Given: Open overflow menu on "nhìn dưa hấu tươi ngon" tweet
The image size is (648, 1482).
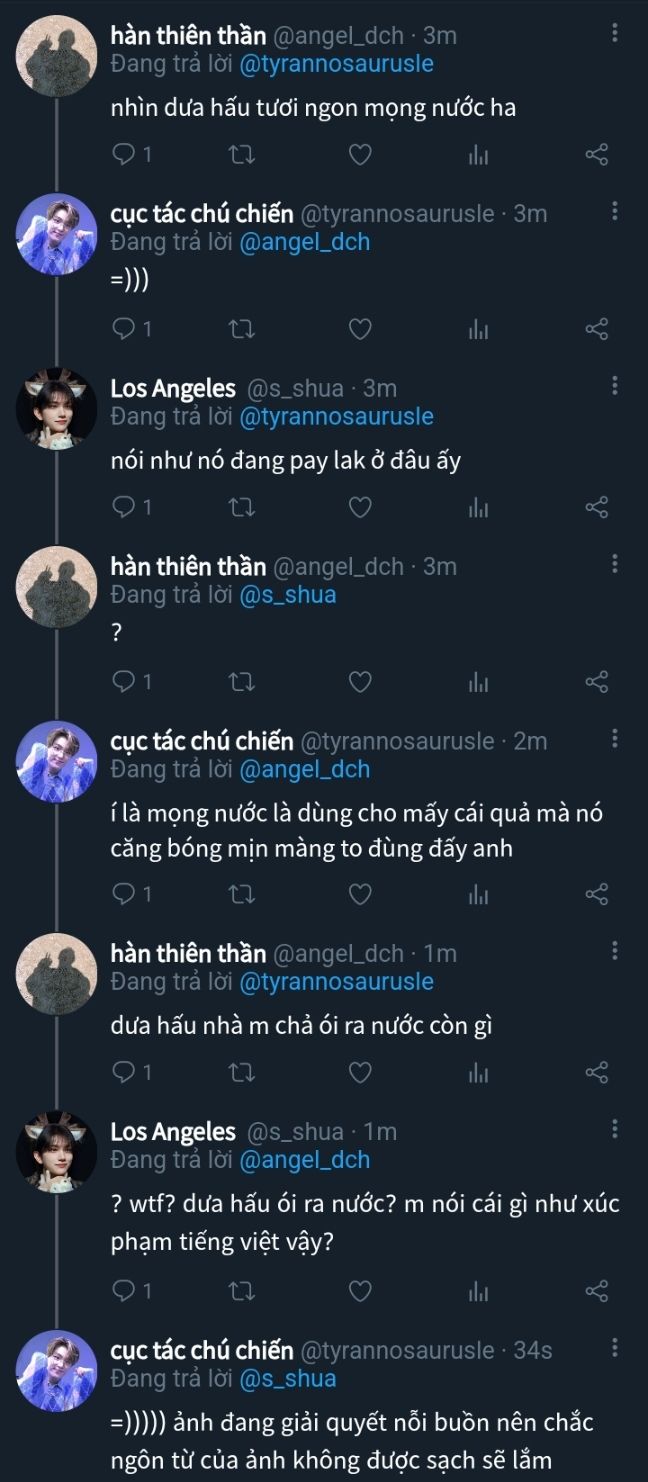Looking at the screenshot, I should point(614,33).
